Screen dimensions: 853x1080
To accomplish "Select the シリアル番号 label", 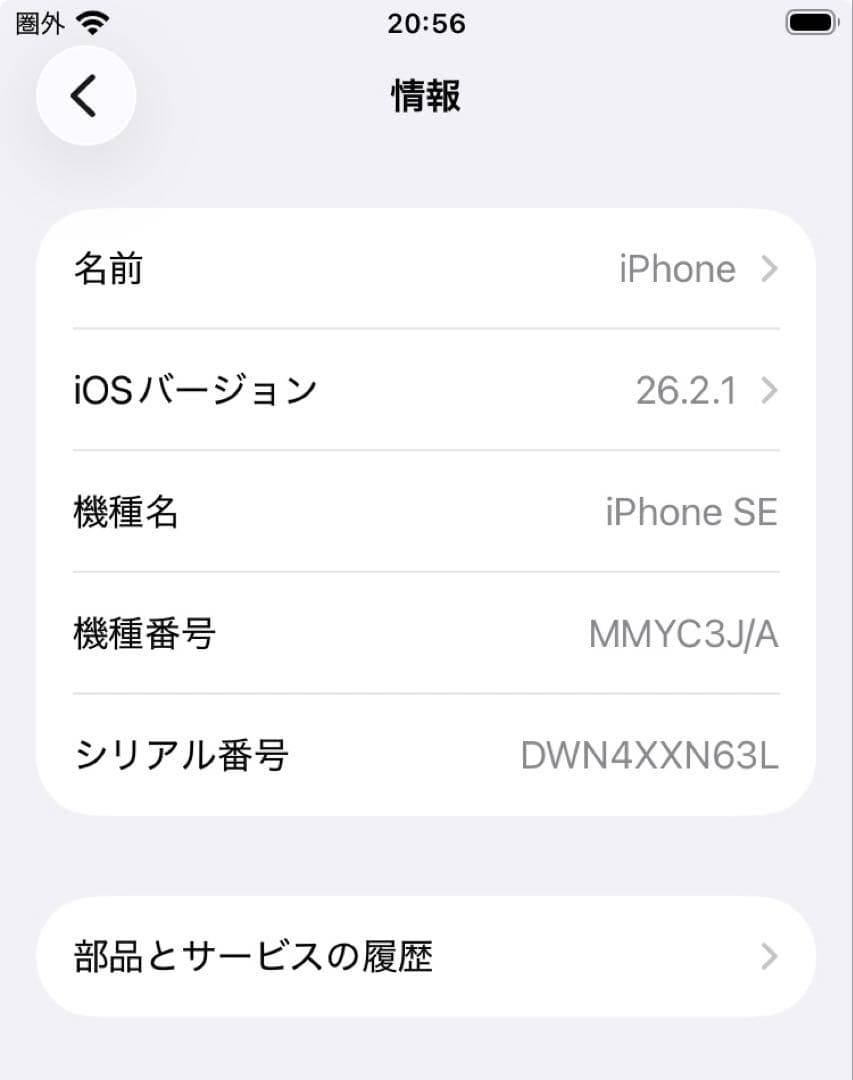I will click(x=180, y=757).
